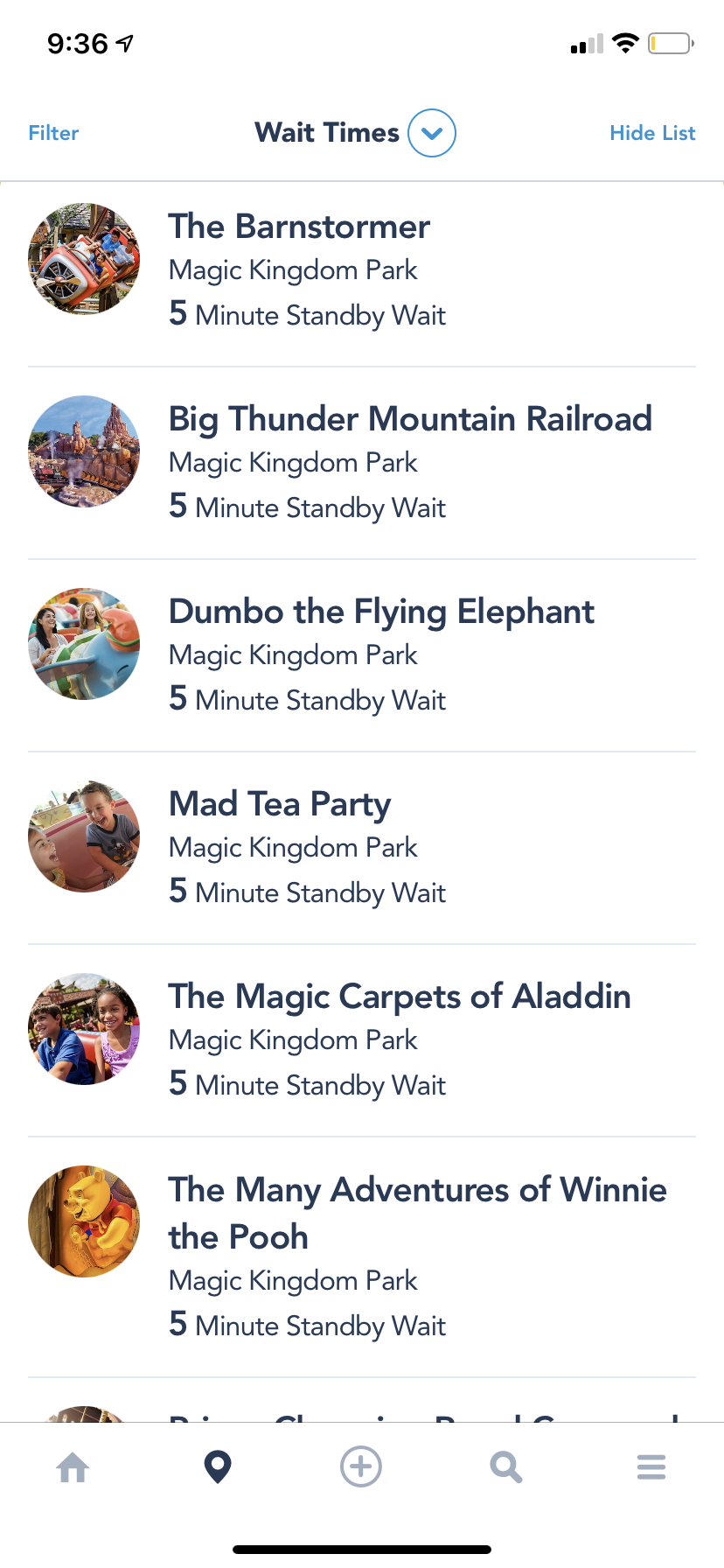The width and height of the screenshot is (724, 1568).
Task: Open the search tab
Action: [x=506, y=1467]
